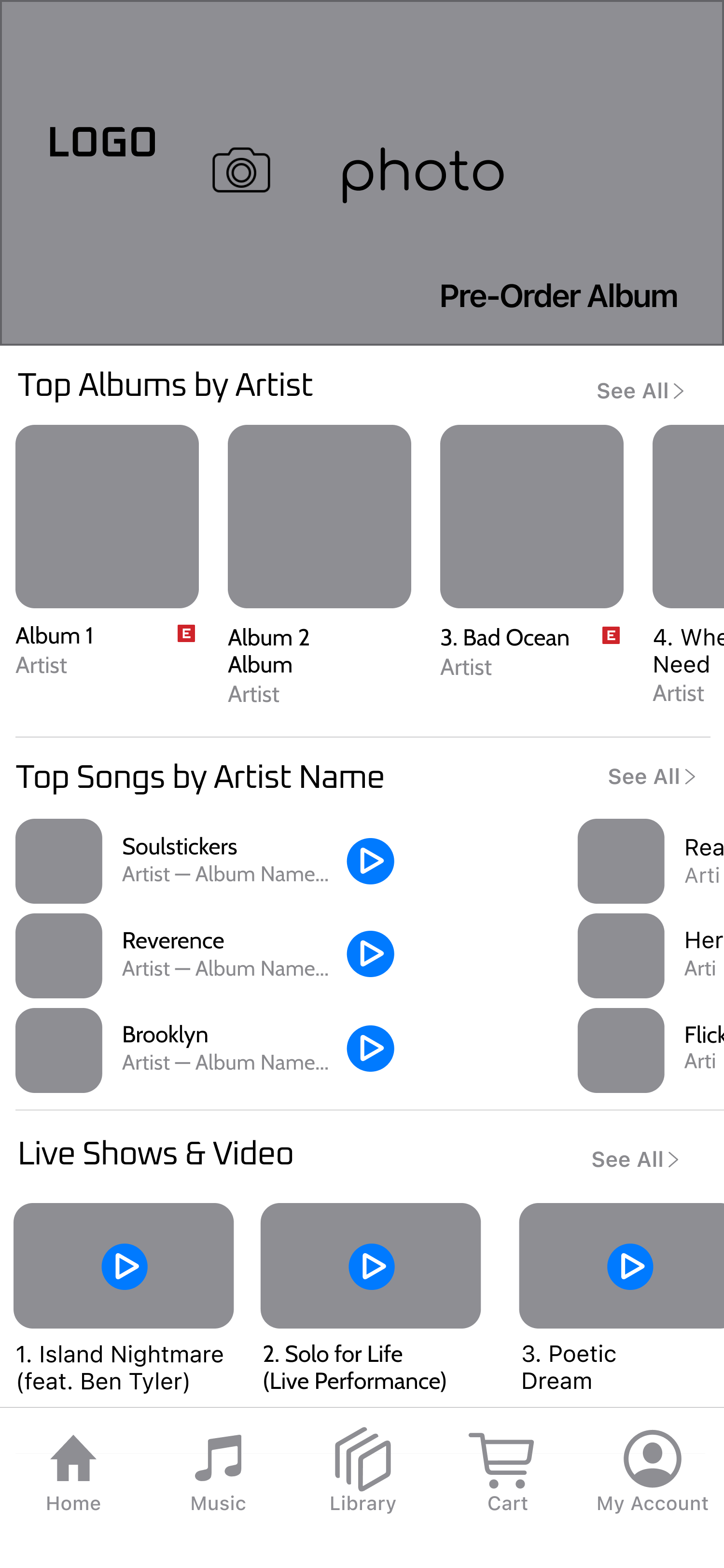See all Top Albums by Artist
Viewport: 724px width, 1568px height.
coord(640,391)
